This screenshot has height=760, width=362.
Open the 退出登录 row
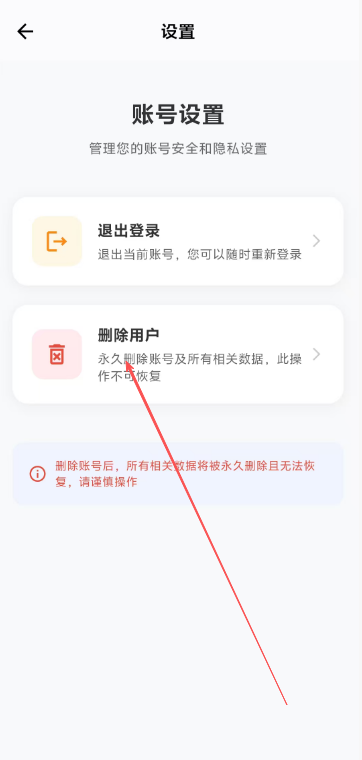[x=178, y=241]
